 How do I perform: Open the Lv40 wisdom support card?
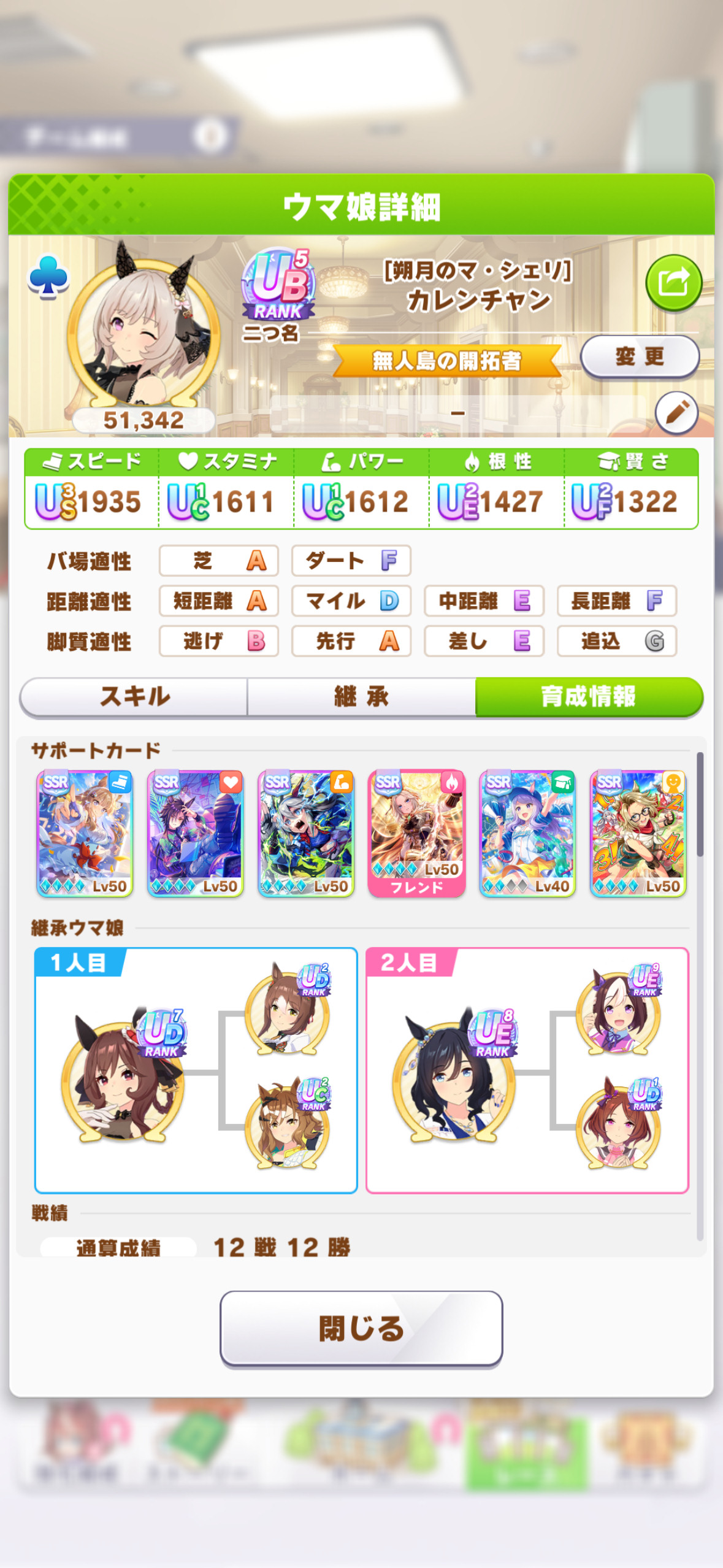point(527,834)
